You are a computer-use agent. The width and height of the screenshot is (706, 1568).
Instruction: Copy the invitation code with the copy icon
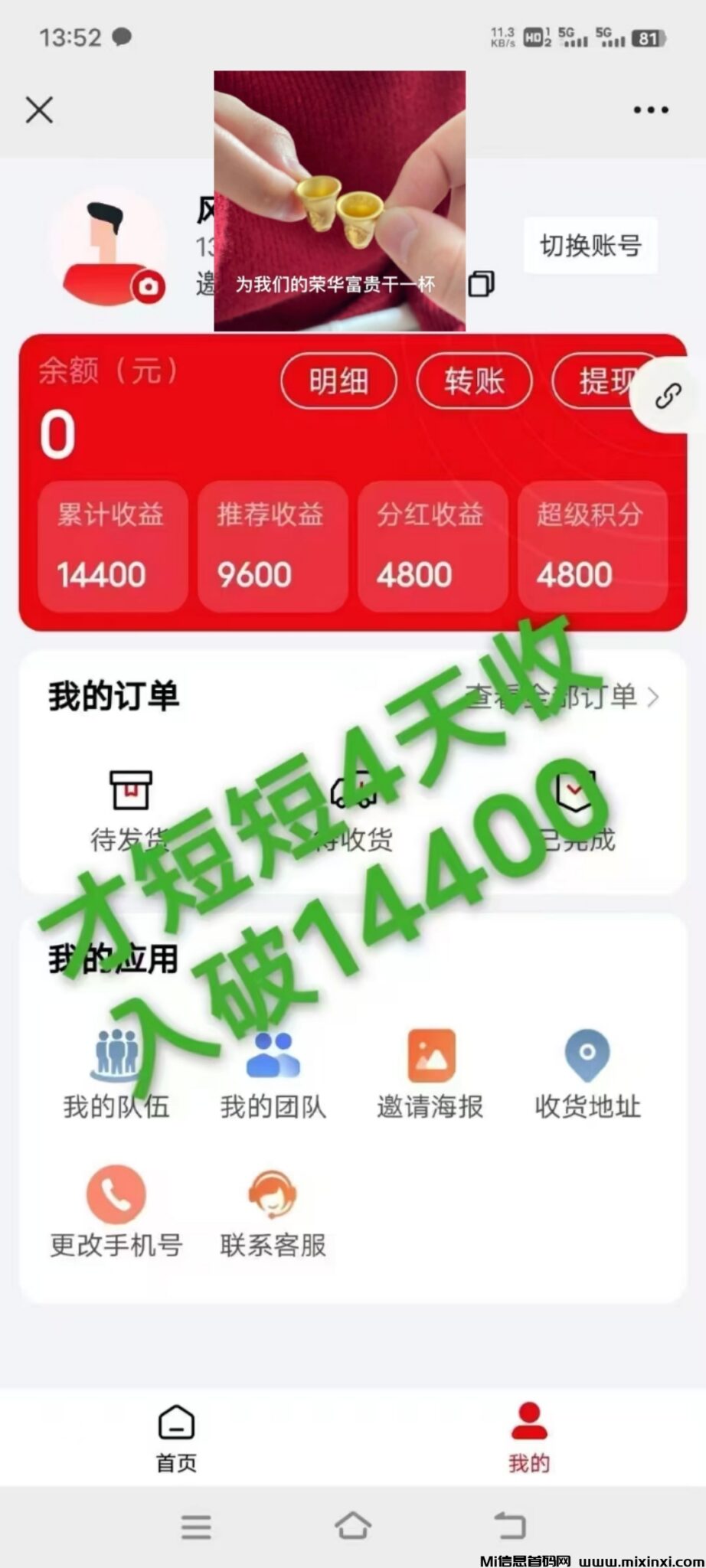(x=481, y=284)
